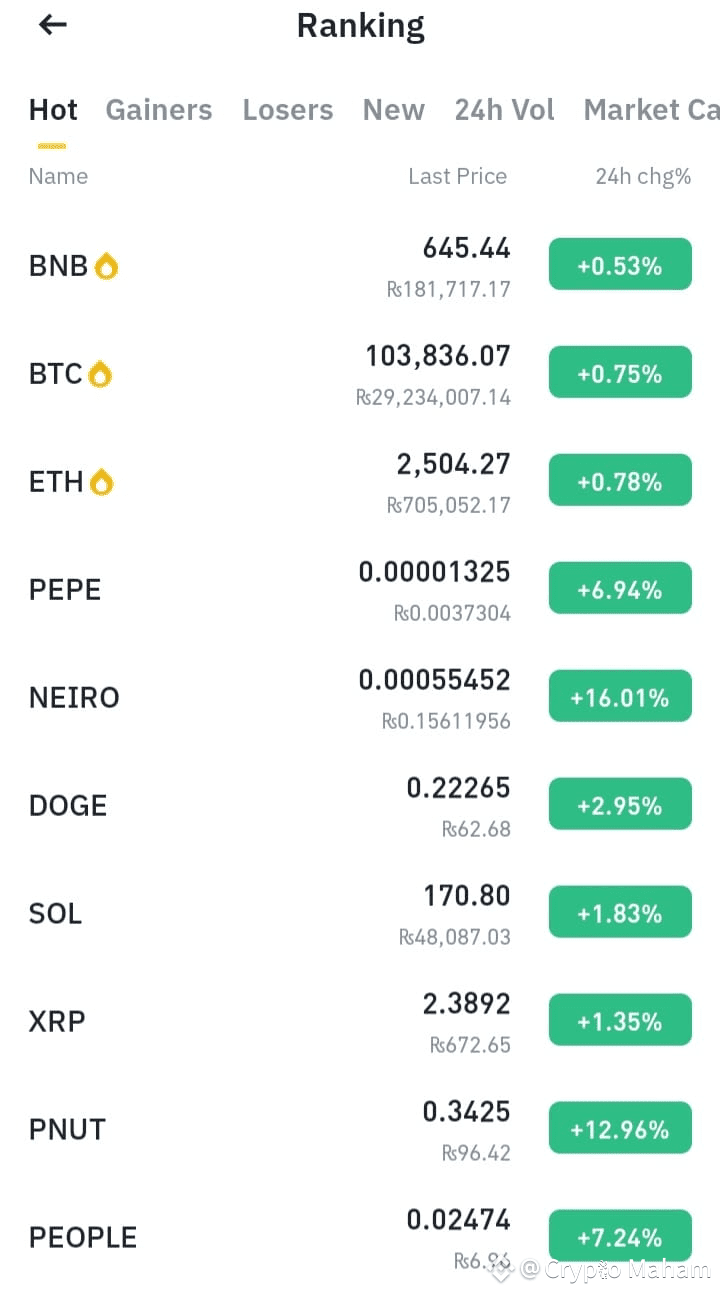Tap the XRP row
This screenshot has height=1294, width=720.
(x=57, y=1022)
